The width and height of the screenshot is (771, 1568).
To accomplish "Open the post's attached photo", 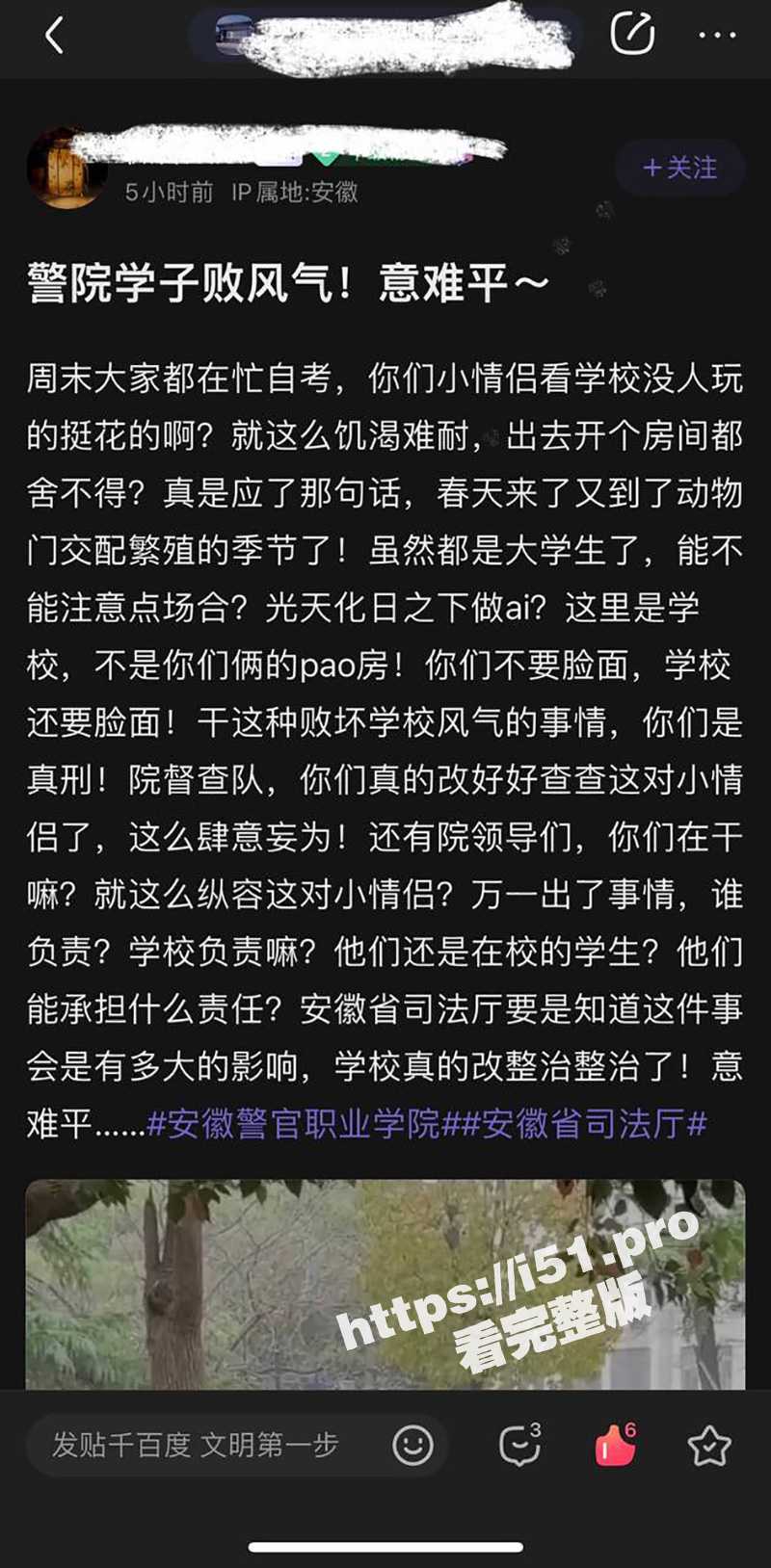I will [385, 1283].
